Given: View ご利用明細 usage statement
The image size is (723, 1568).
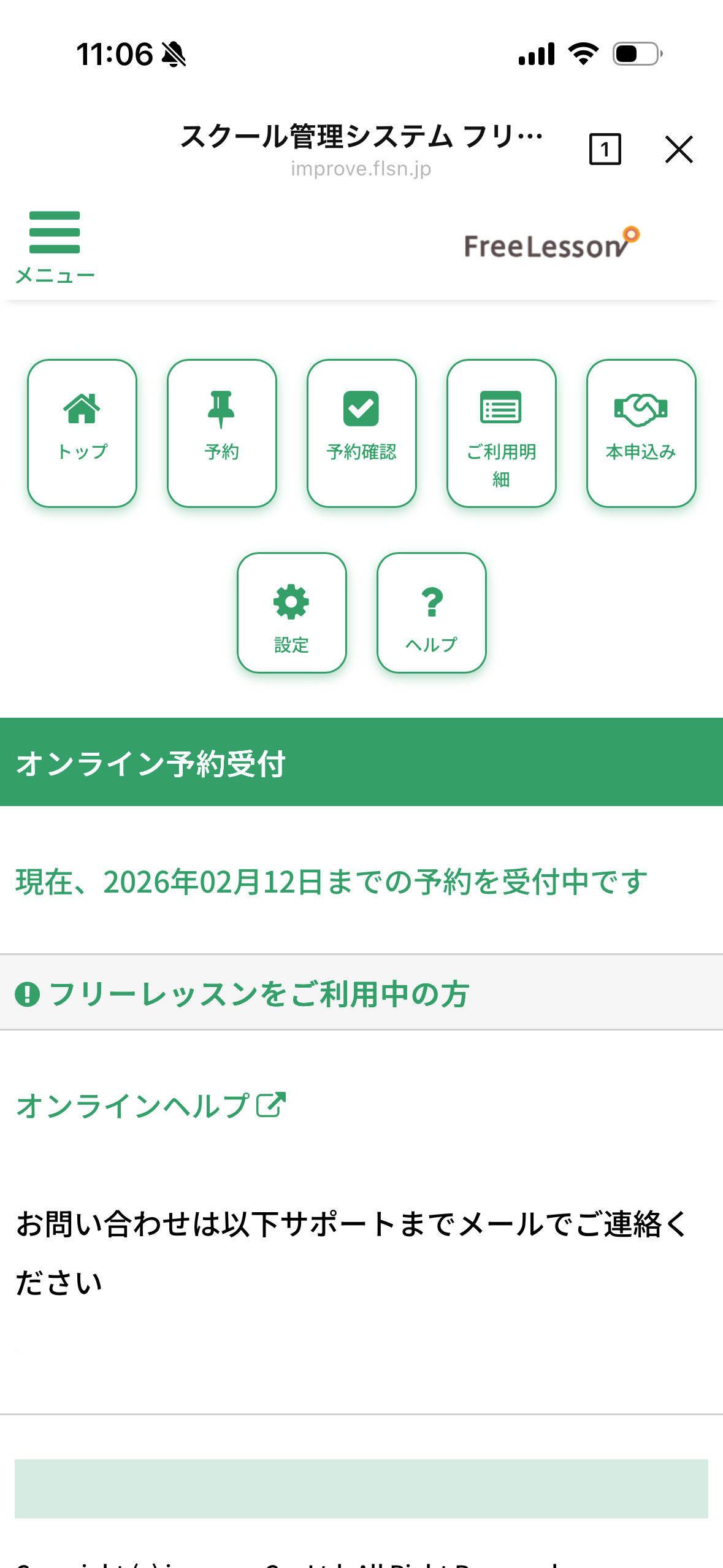Looking at the screenshot, I should click(x=502, y=433).
